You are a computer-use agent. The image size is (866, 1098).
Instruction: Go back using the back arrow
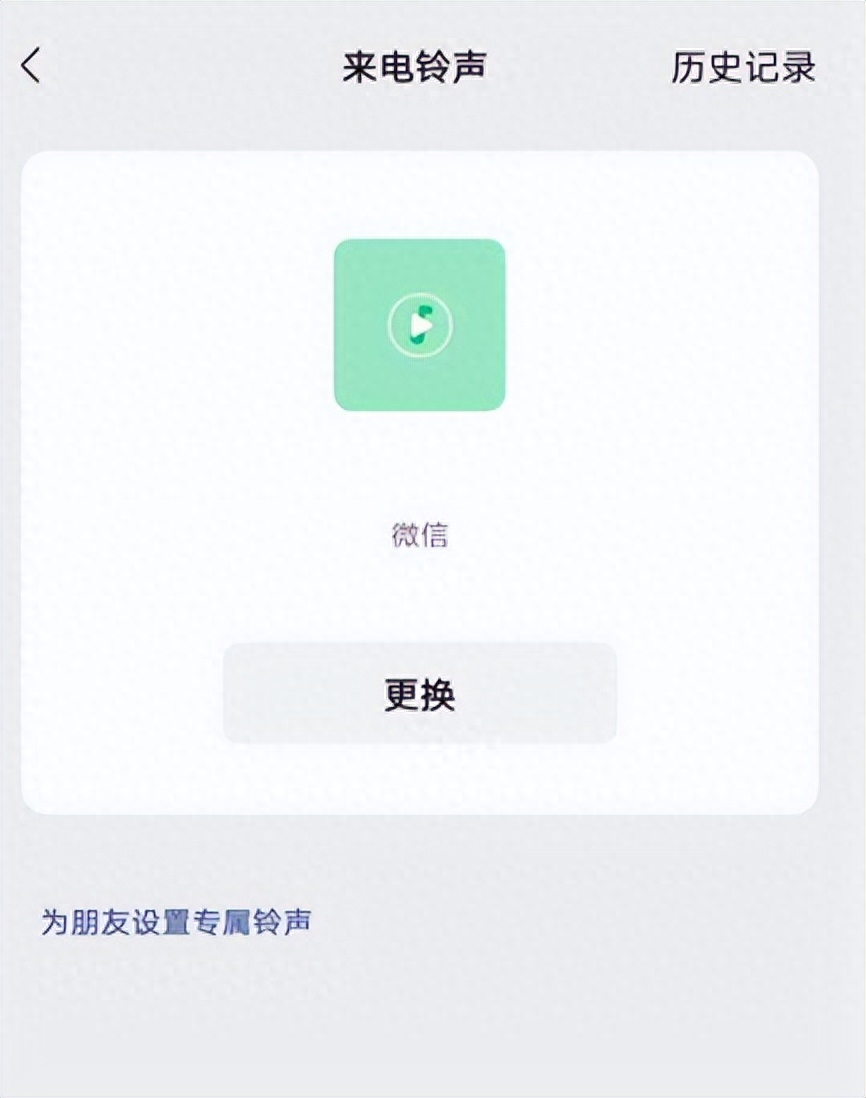[31, 66]
